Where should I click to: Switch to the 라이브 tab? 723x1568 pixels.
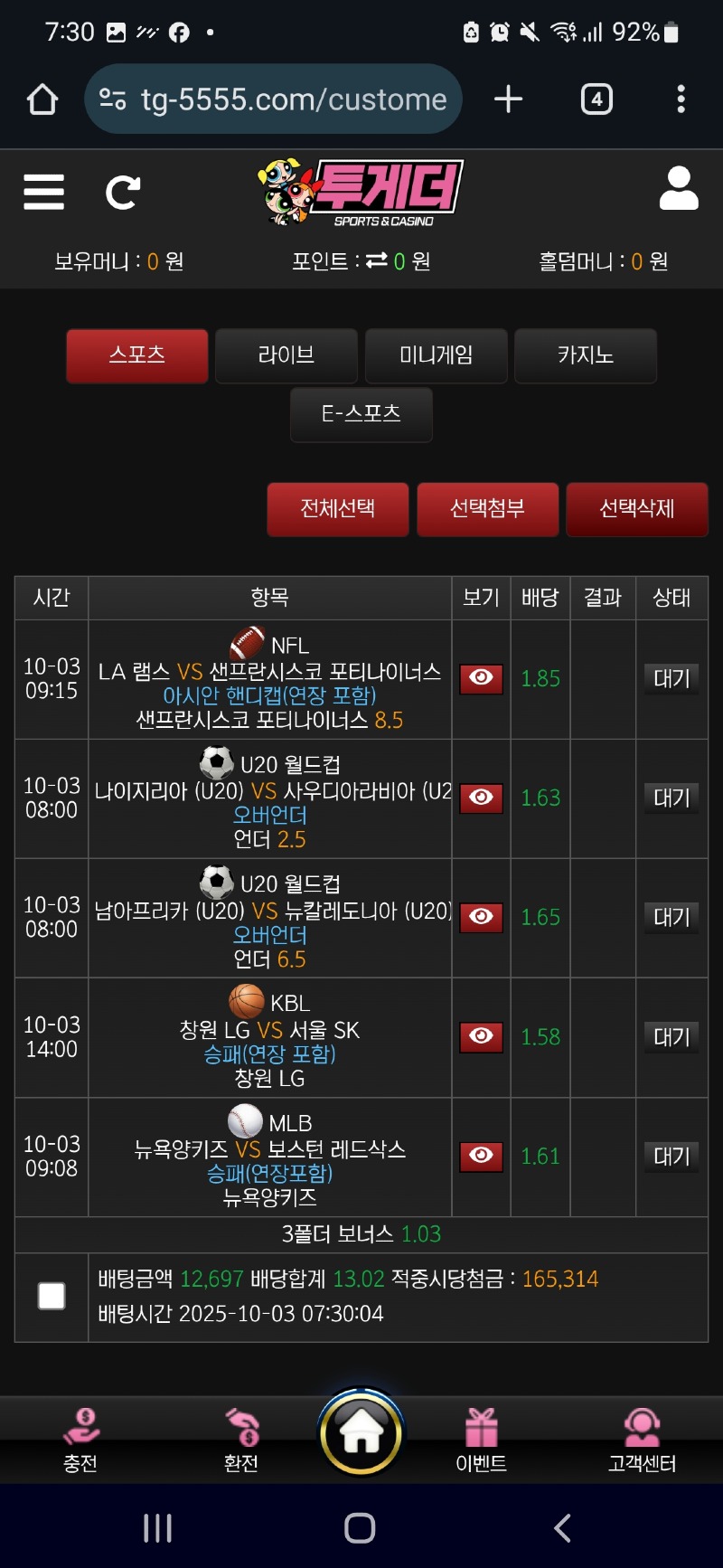coord(286,355)
